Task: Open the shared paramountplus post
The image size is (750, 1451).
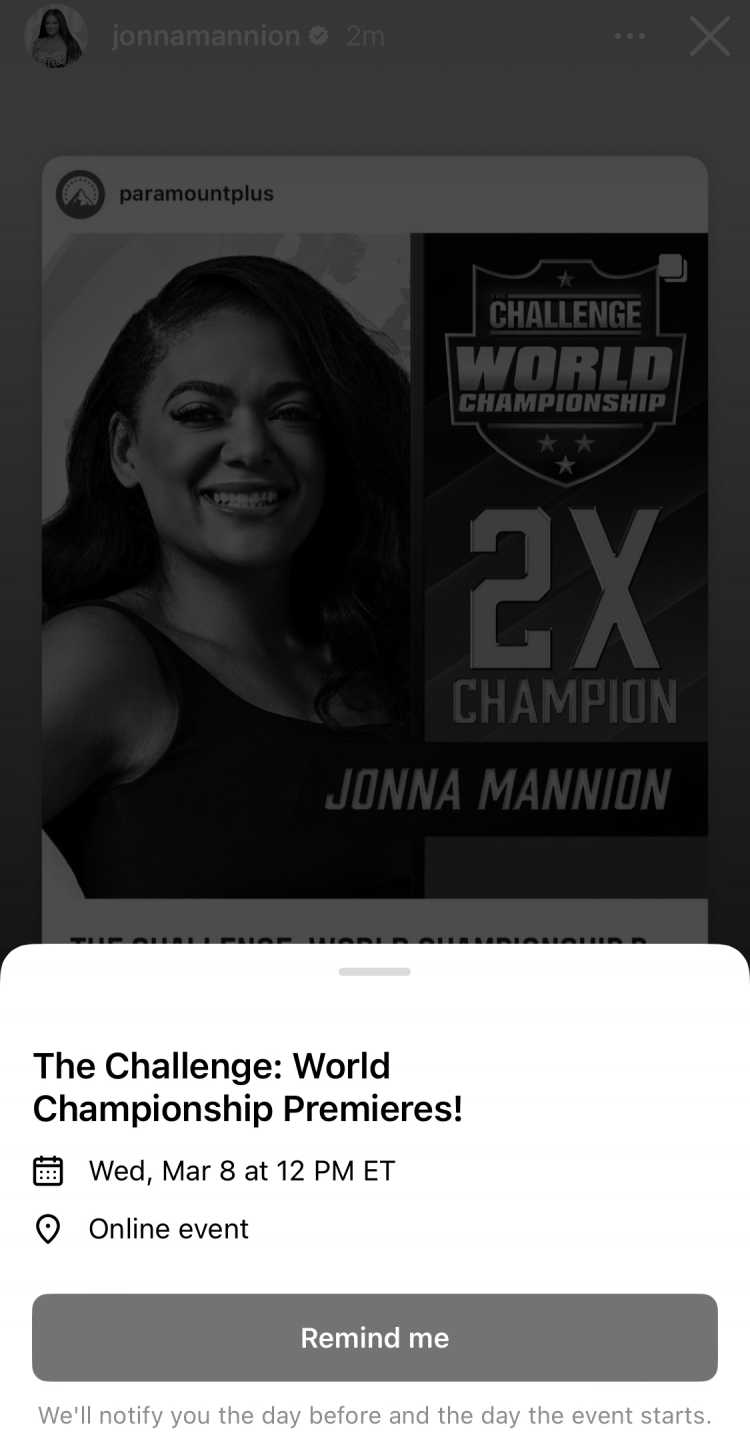Action: [375, 550]
